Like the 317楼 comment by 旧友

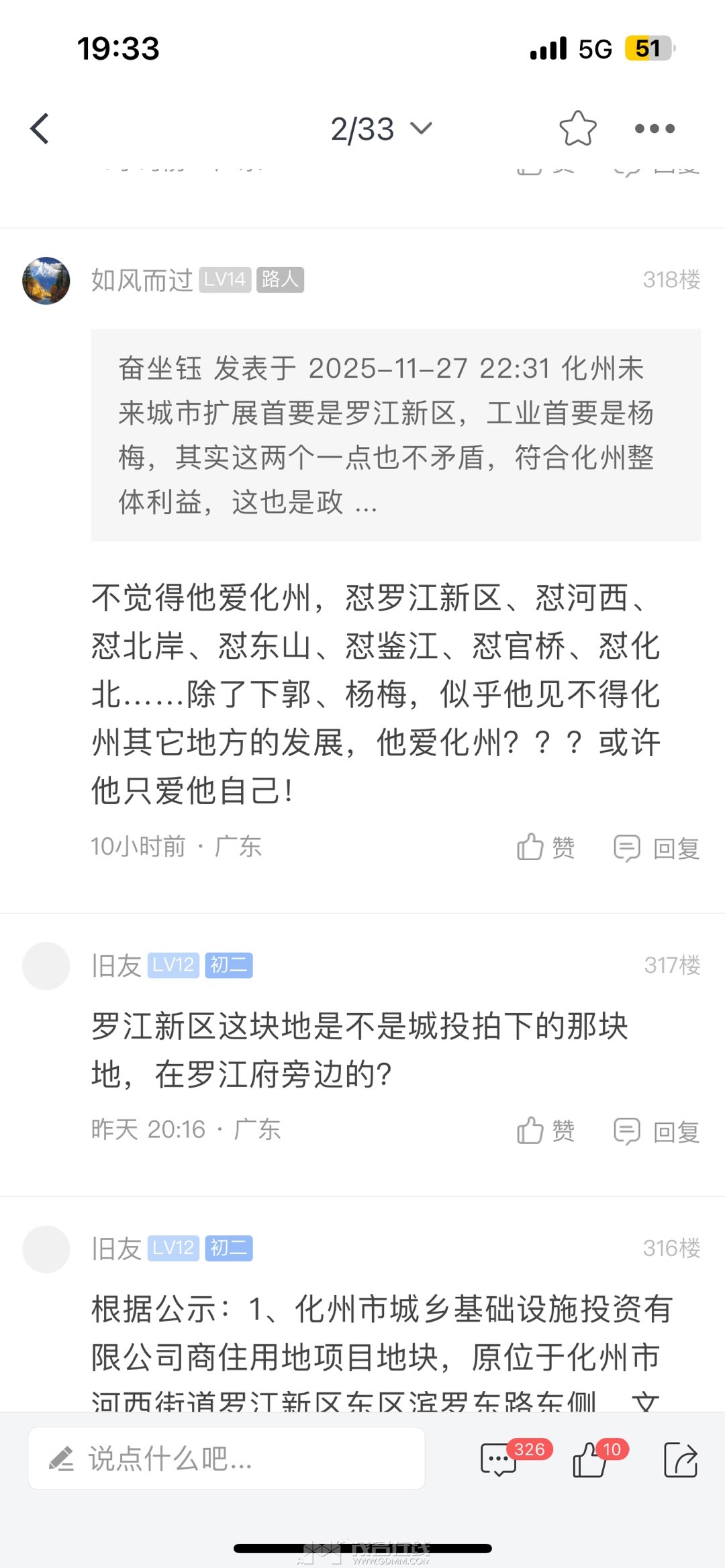[x=545, y=1131]
